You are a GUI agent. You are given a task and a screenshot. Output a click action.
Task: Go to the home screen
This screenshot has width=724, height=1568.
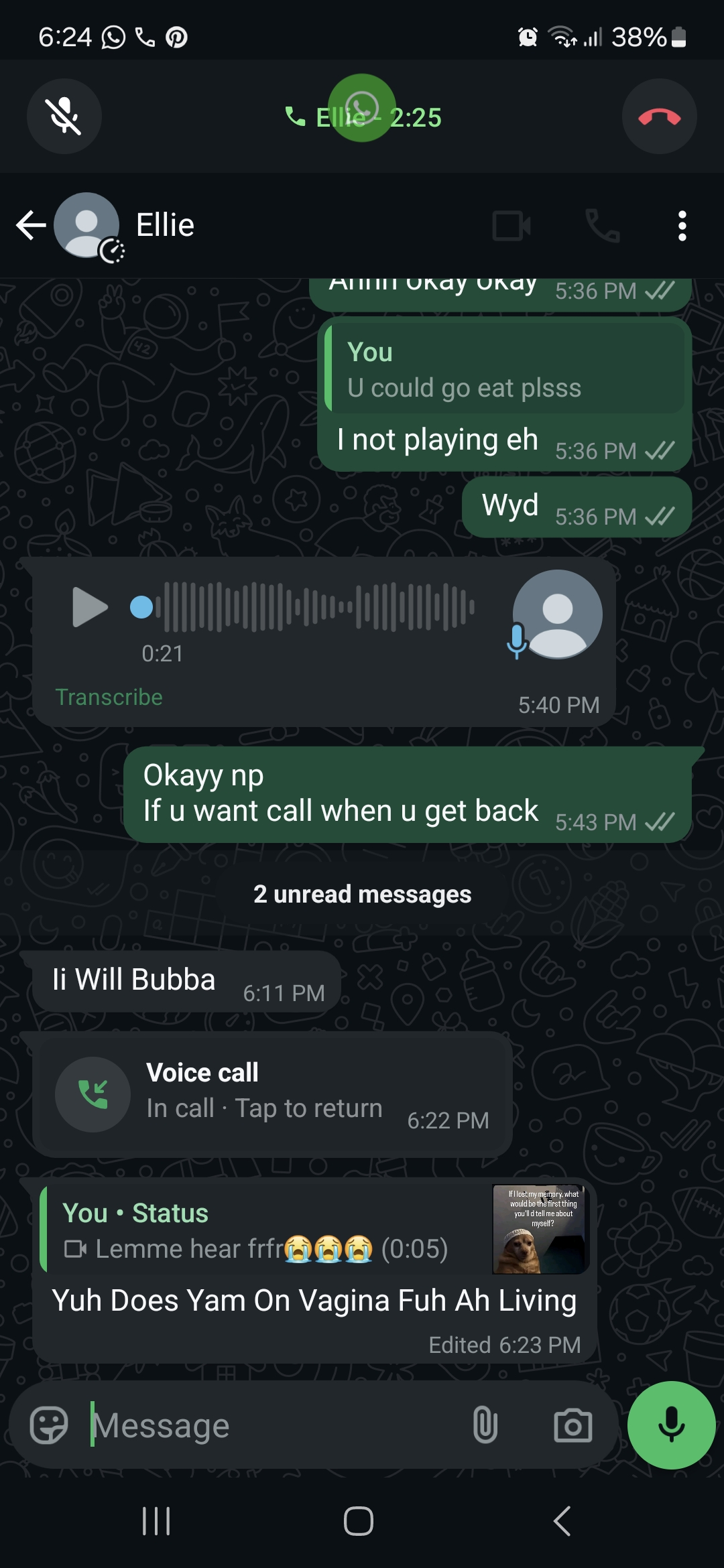(359, 1521)
